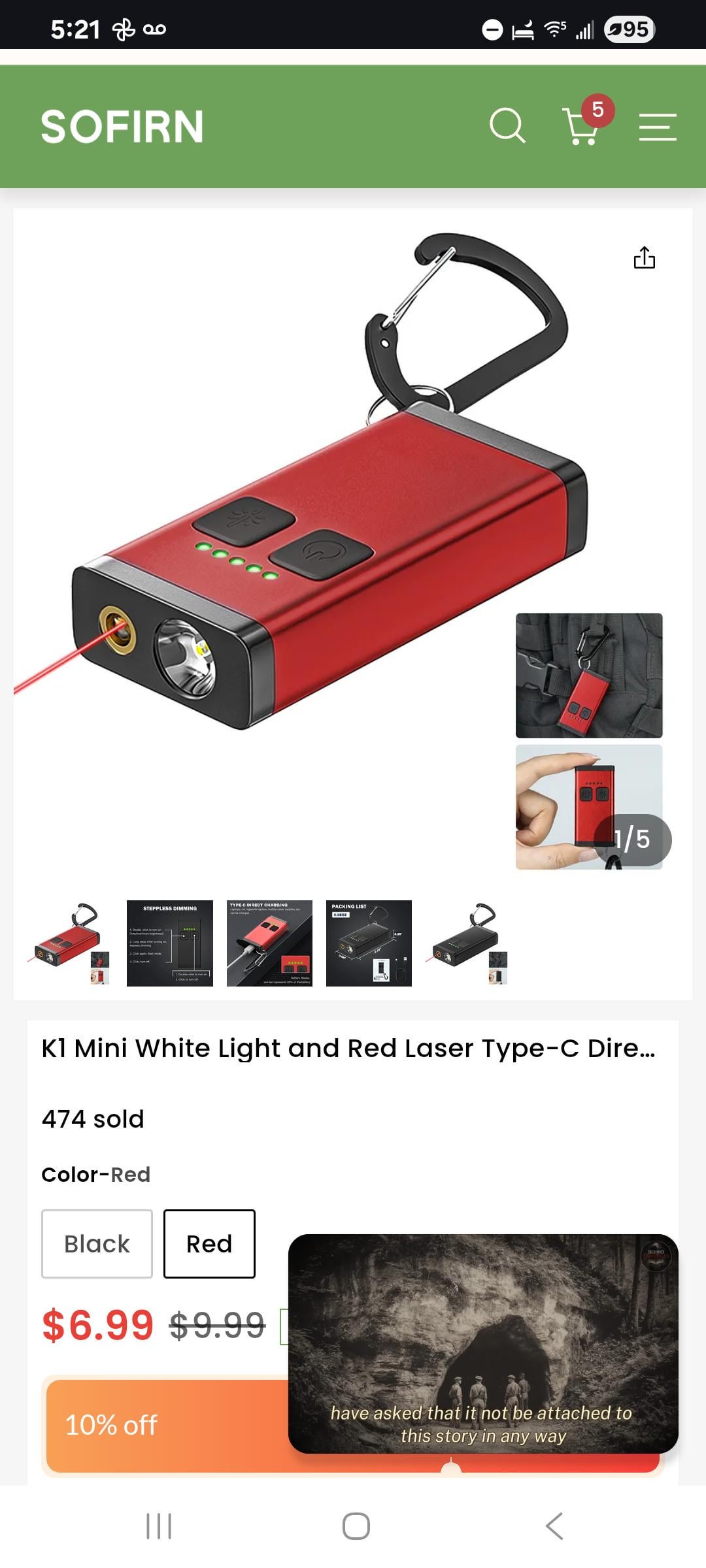This screenshot has width=706, height=1568.
Task: View the Stepless Dimming thumbnail
Action: coord(170,943)
